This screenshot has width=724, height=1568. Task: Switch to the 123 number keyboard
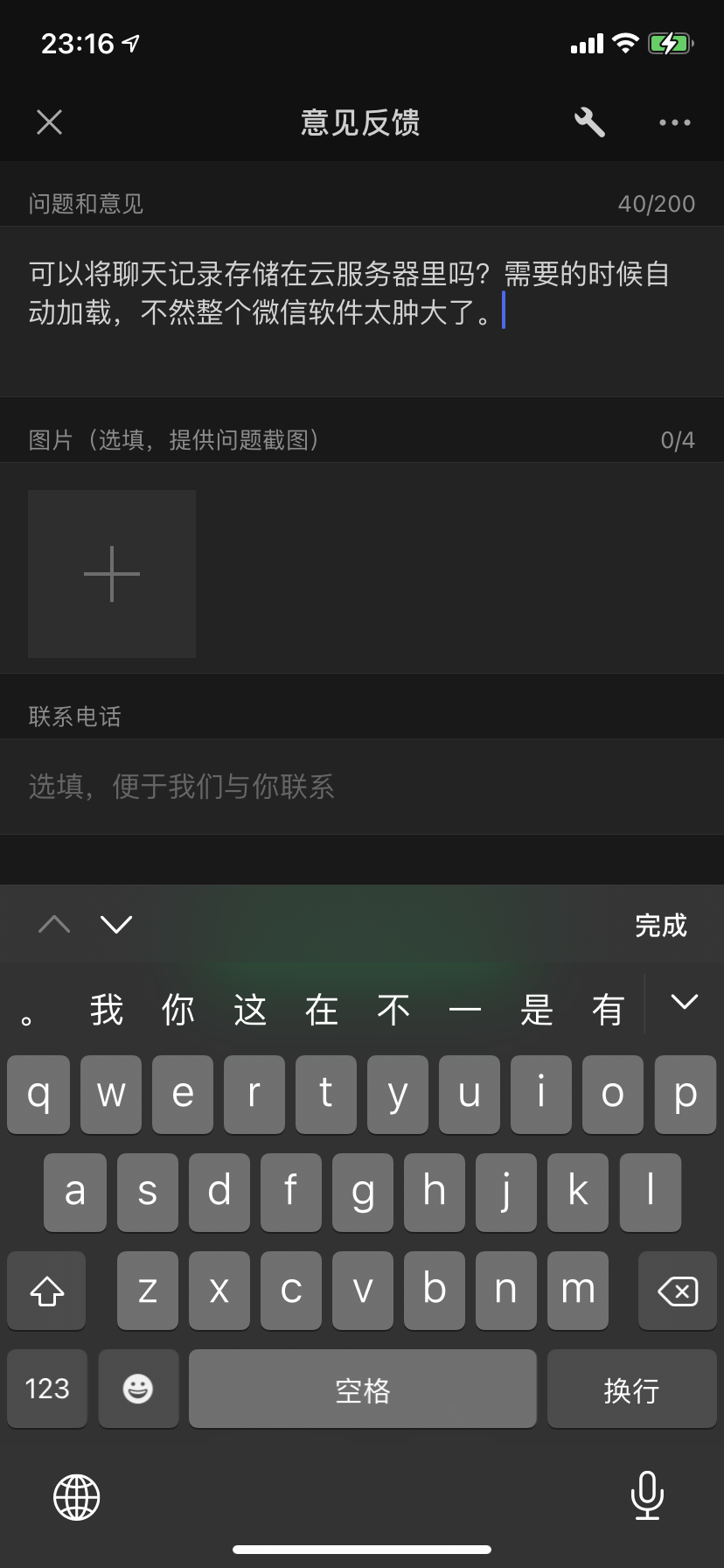coord(47,1389)
